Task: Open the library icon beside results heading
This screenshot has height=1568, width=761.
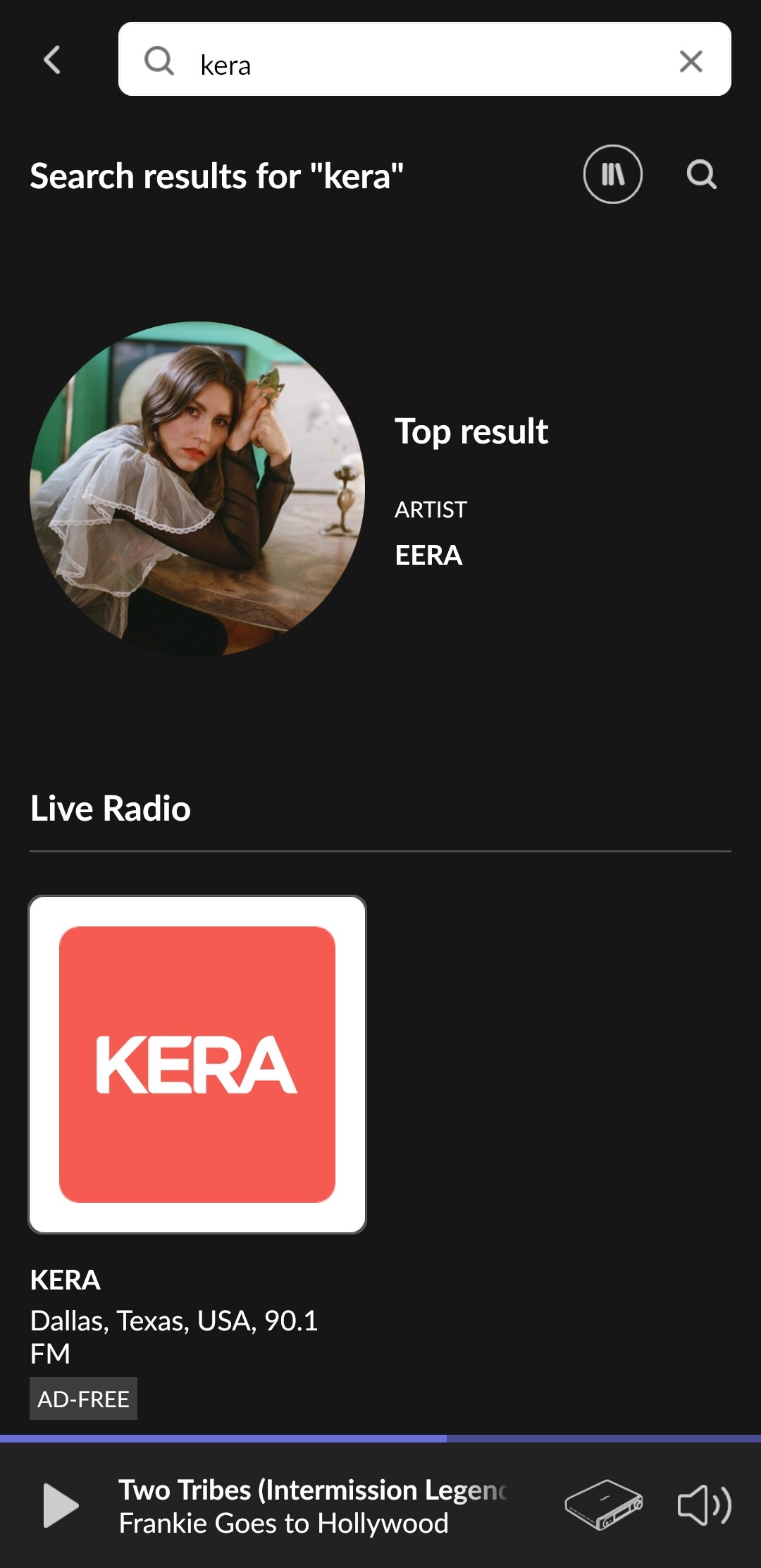Action: (612, 174)
